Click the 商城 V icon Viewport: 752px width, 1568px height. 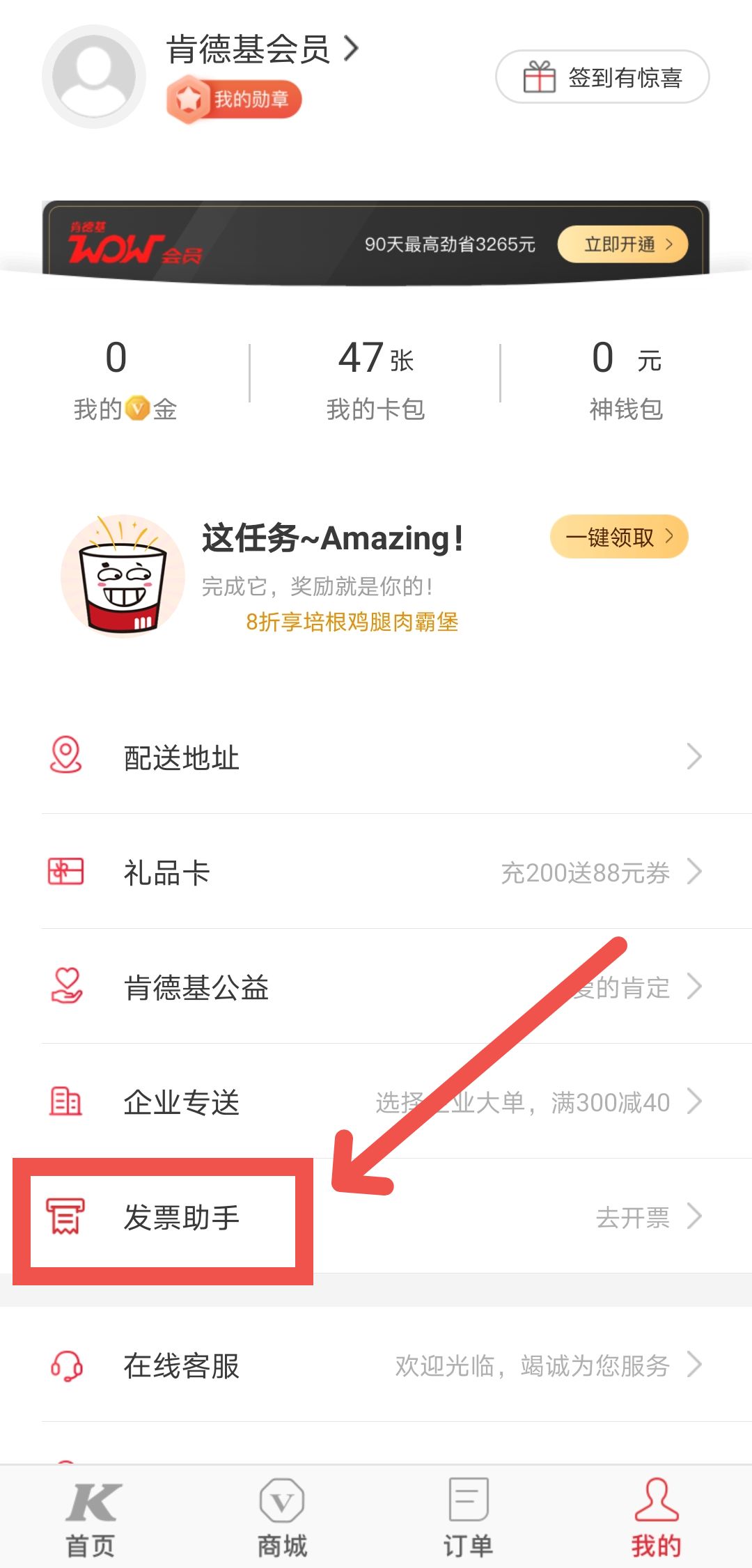(281, 1501)
